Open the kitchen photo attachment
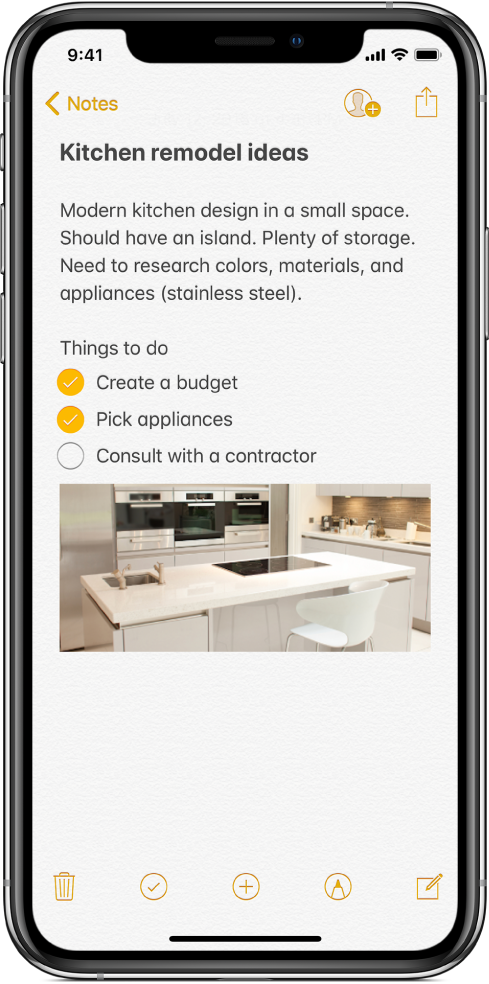Viewport: 489px width, 984px height. point(245,567)
